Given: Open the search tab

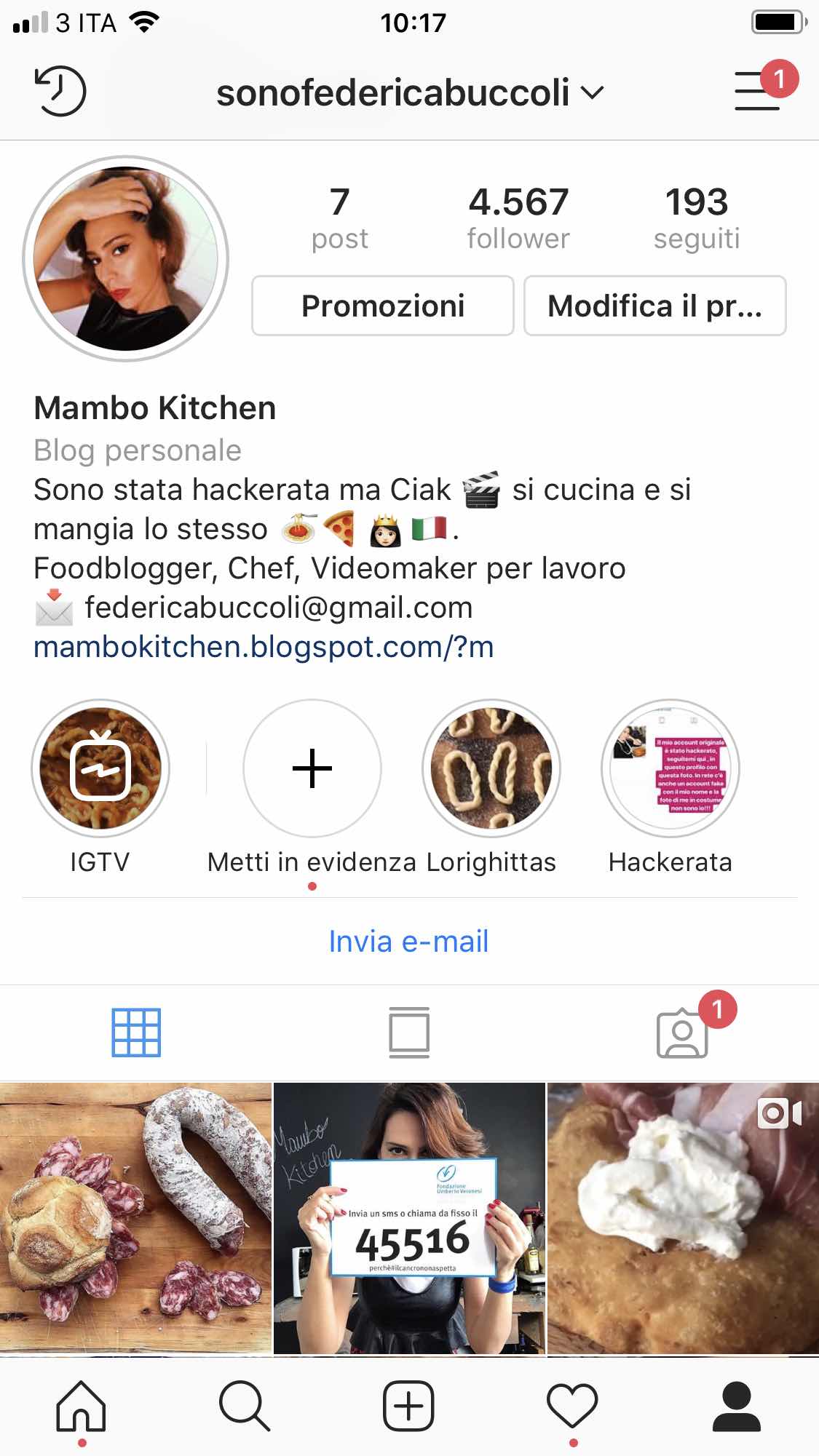Looking at the screenshot, I should [245, 1406].
